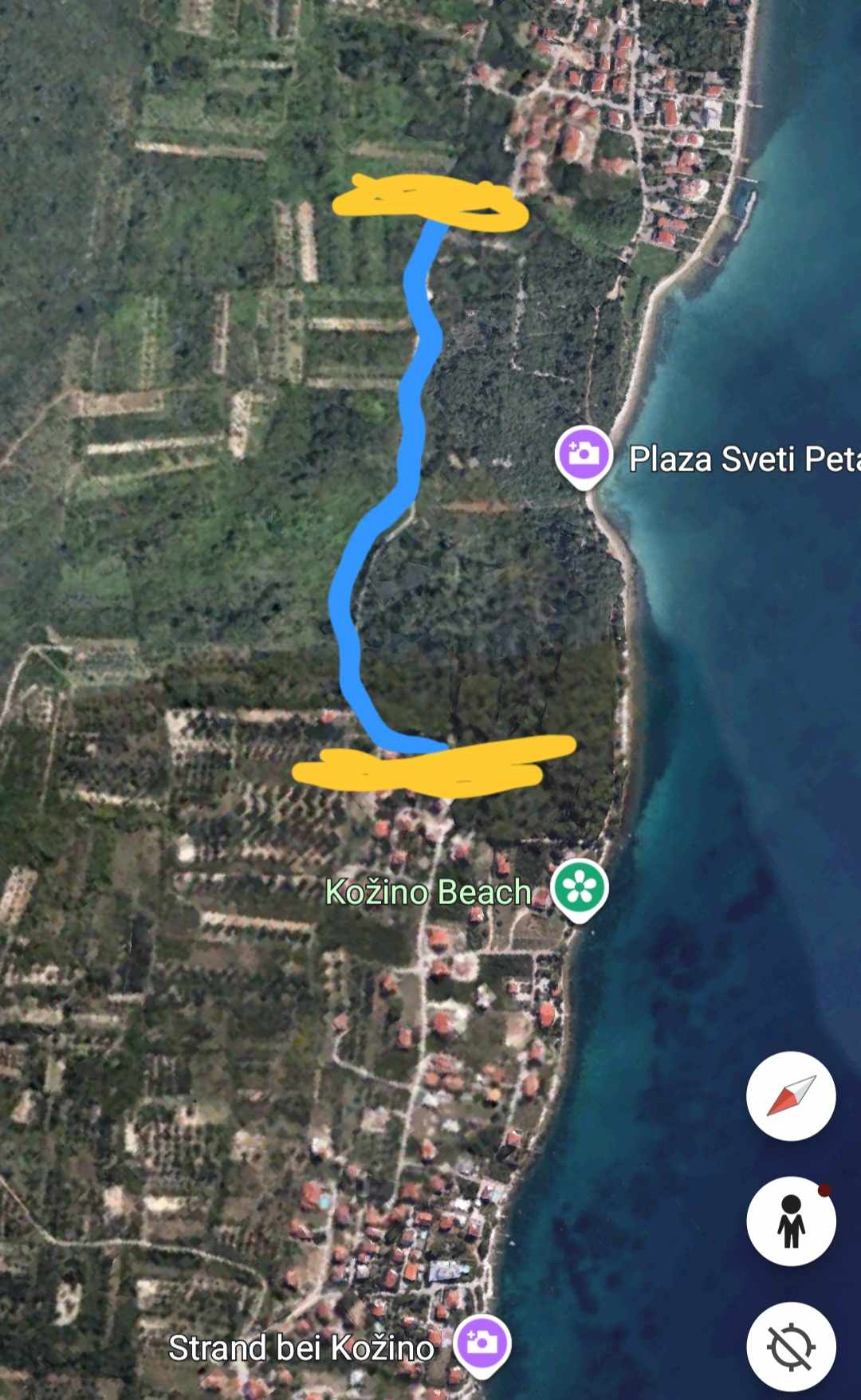Open the Plaza Sveti Petar photo marker

coord(584,455)
